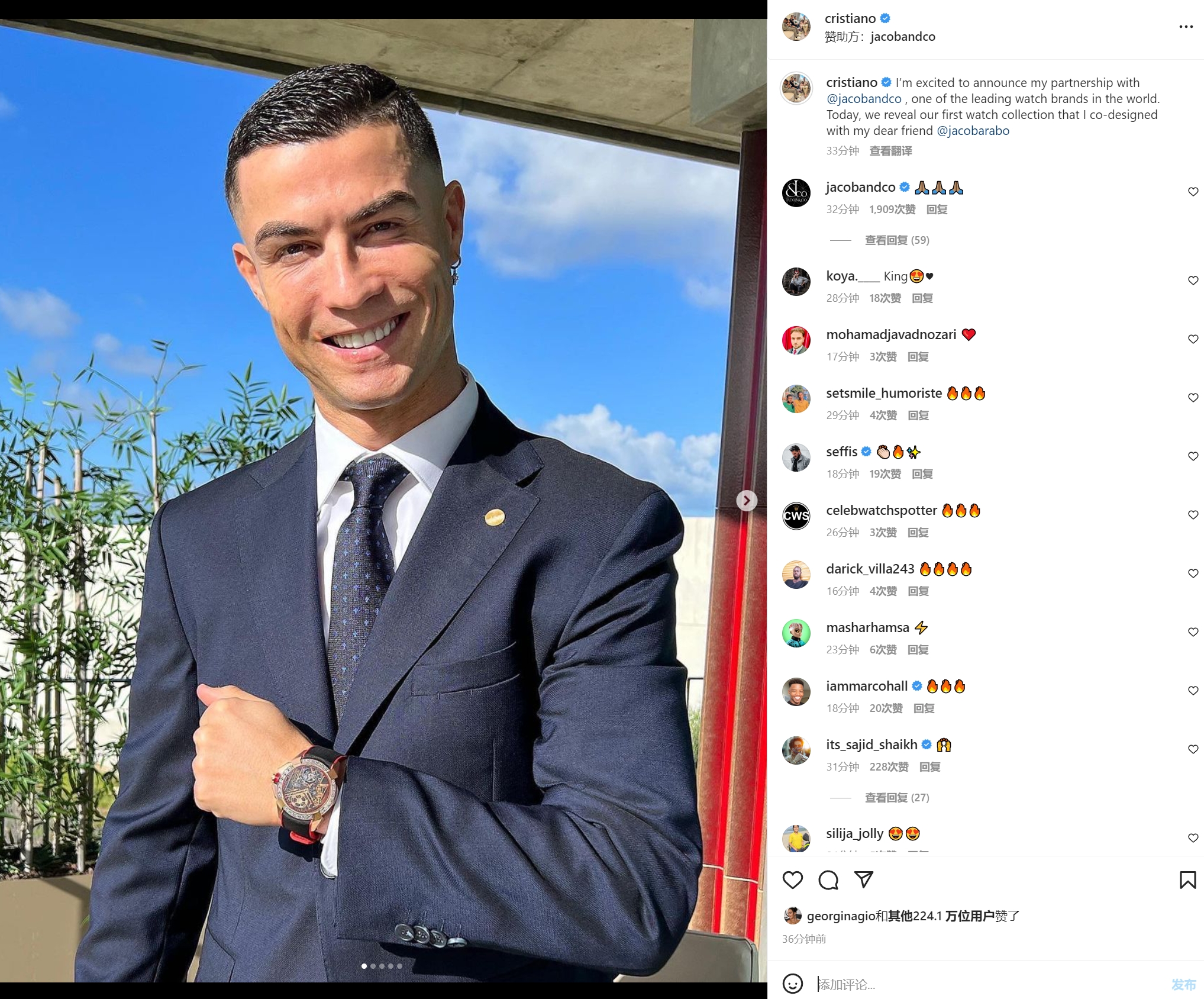Like koya's King comment

pyautogui.click(x=1193, y=281)
